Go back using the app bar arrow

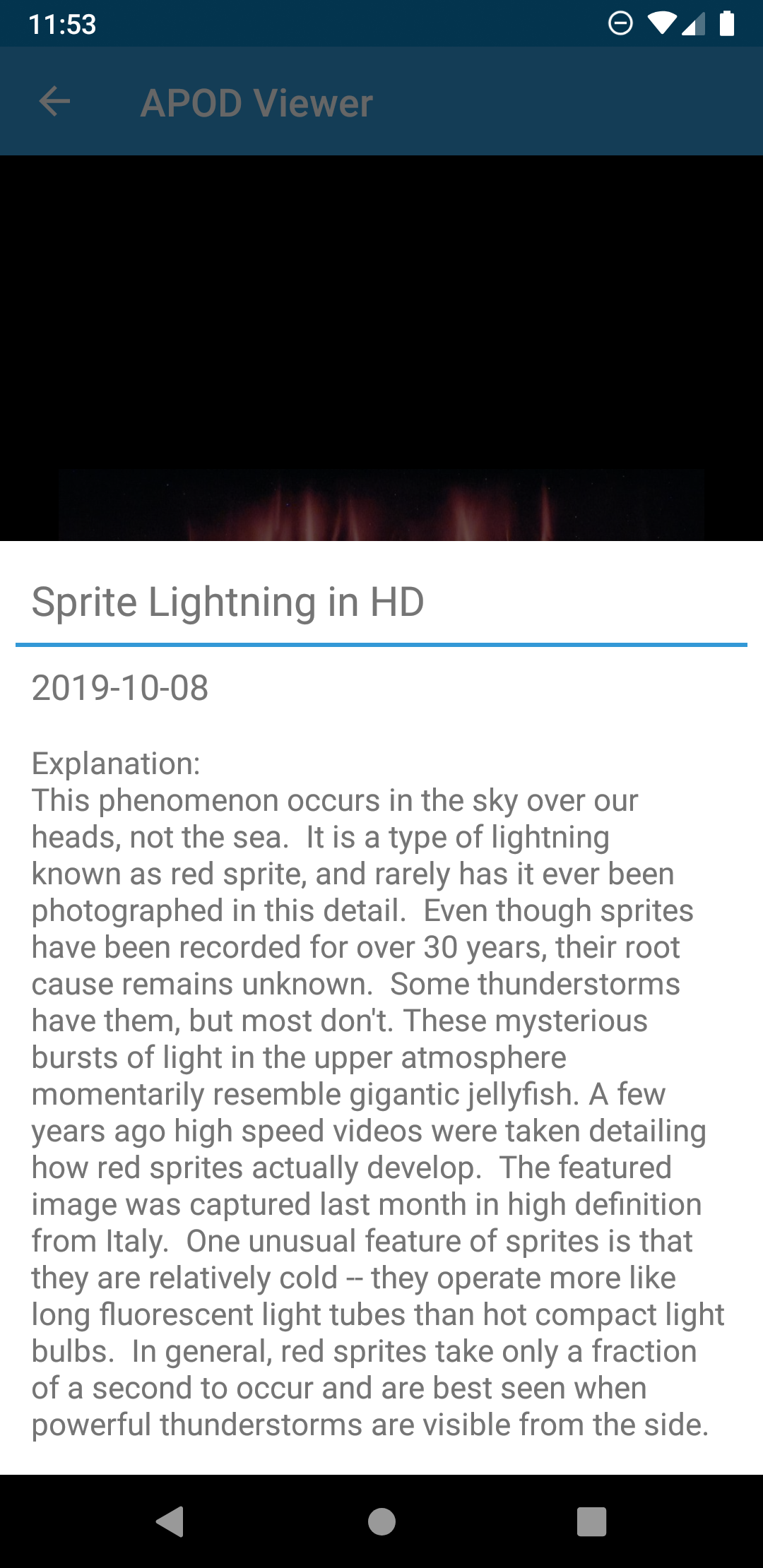click(54, 102)
